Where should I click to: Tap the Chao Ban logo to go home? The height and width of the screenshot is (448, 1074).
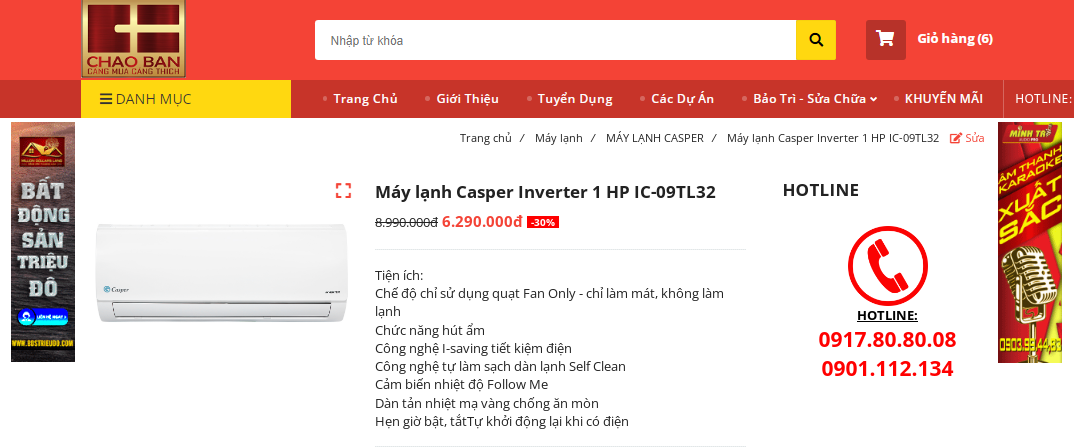pos(133,39)
